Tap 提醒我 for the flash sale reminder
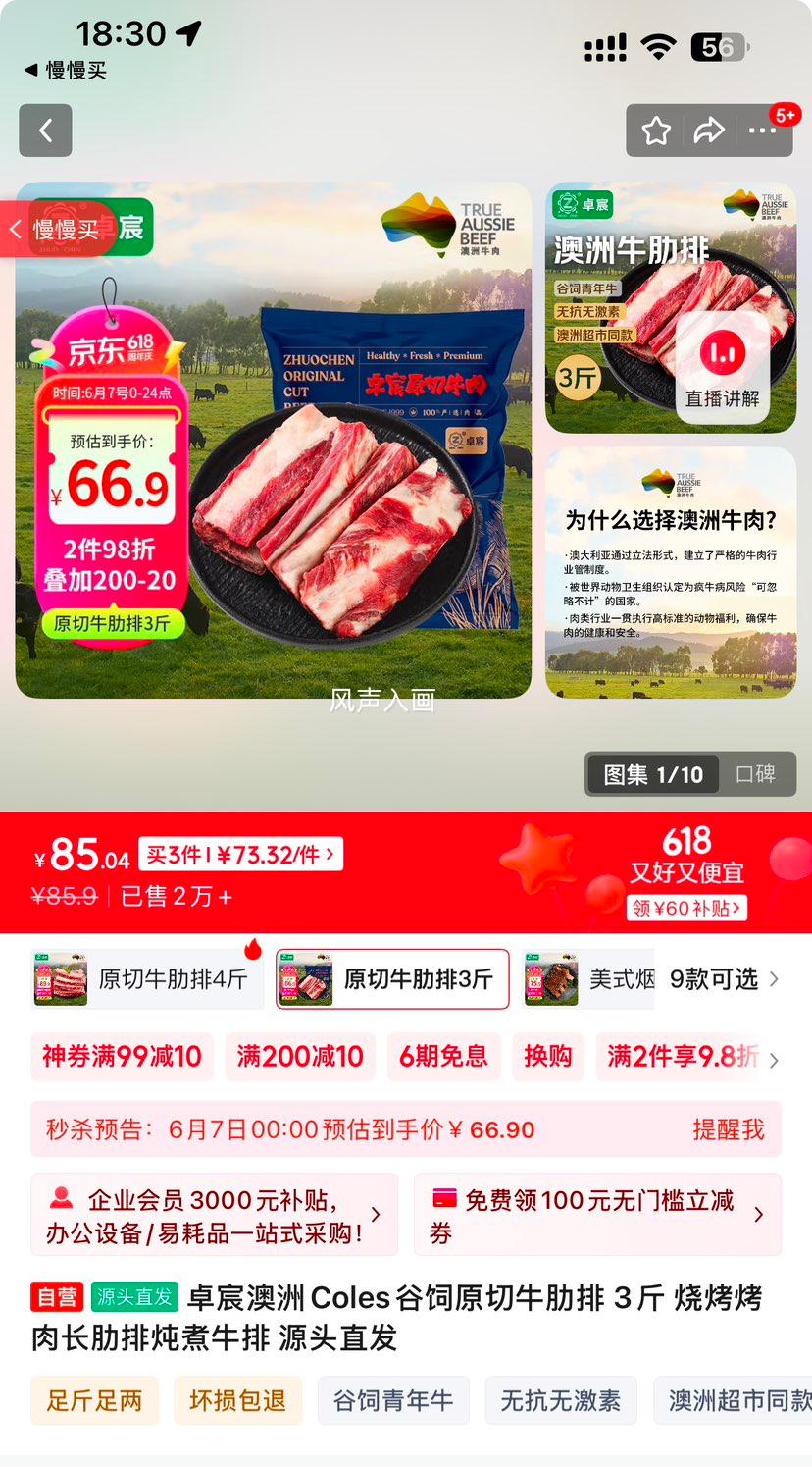This screenshot has width=812, height=1467. coord(729,1129)
